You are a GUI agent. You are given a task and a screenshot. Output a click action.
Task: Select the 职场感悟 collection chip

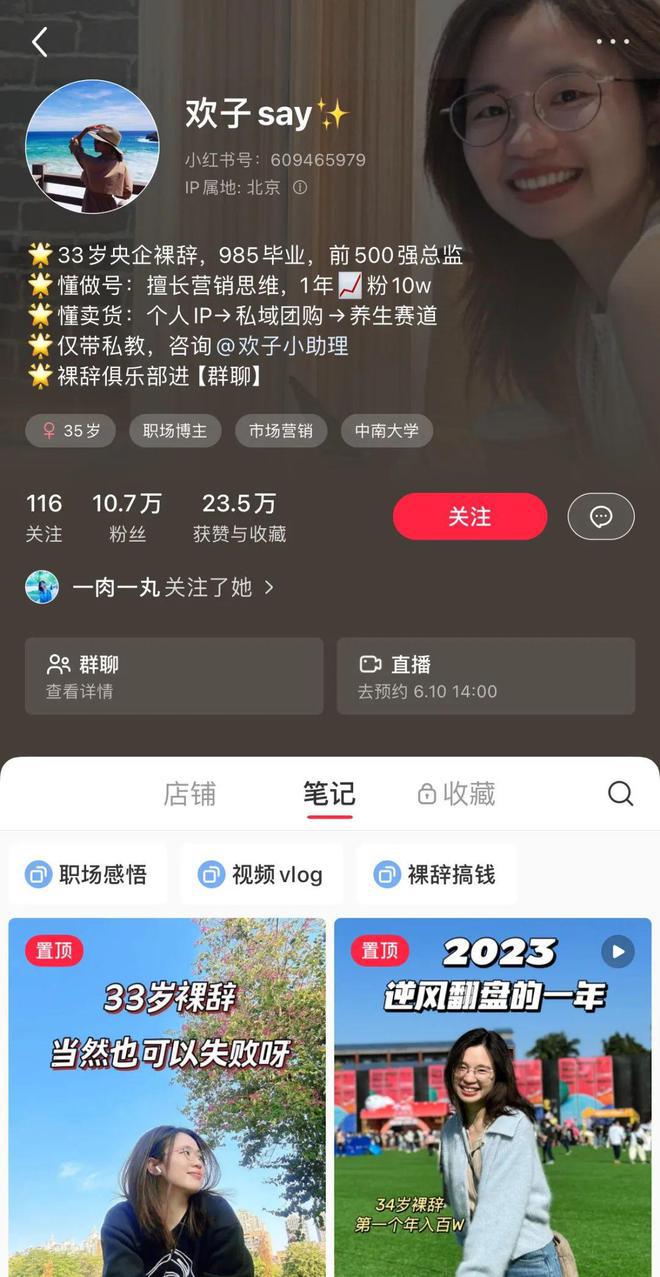point(88,875)
